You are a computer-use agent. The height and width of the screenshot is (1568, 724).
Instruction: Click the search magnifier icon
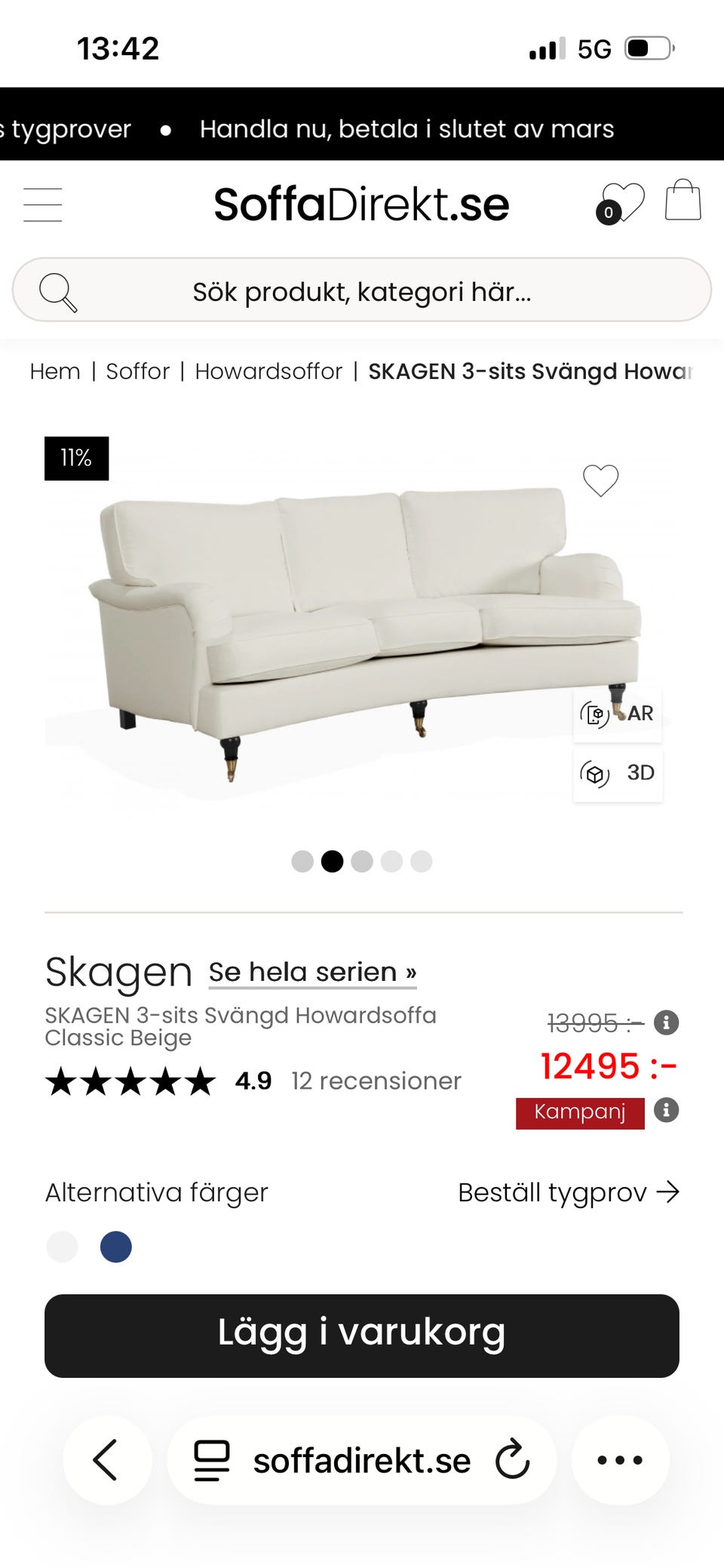[60, 291]
